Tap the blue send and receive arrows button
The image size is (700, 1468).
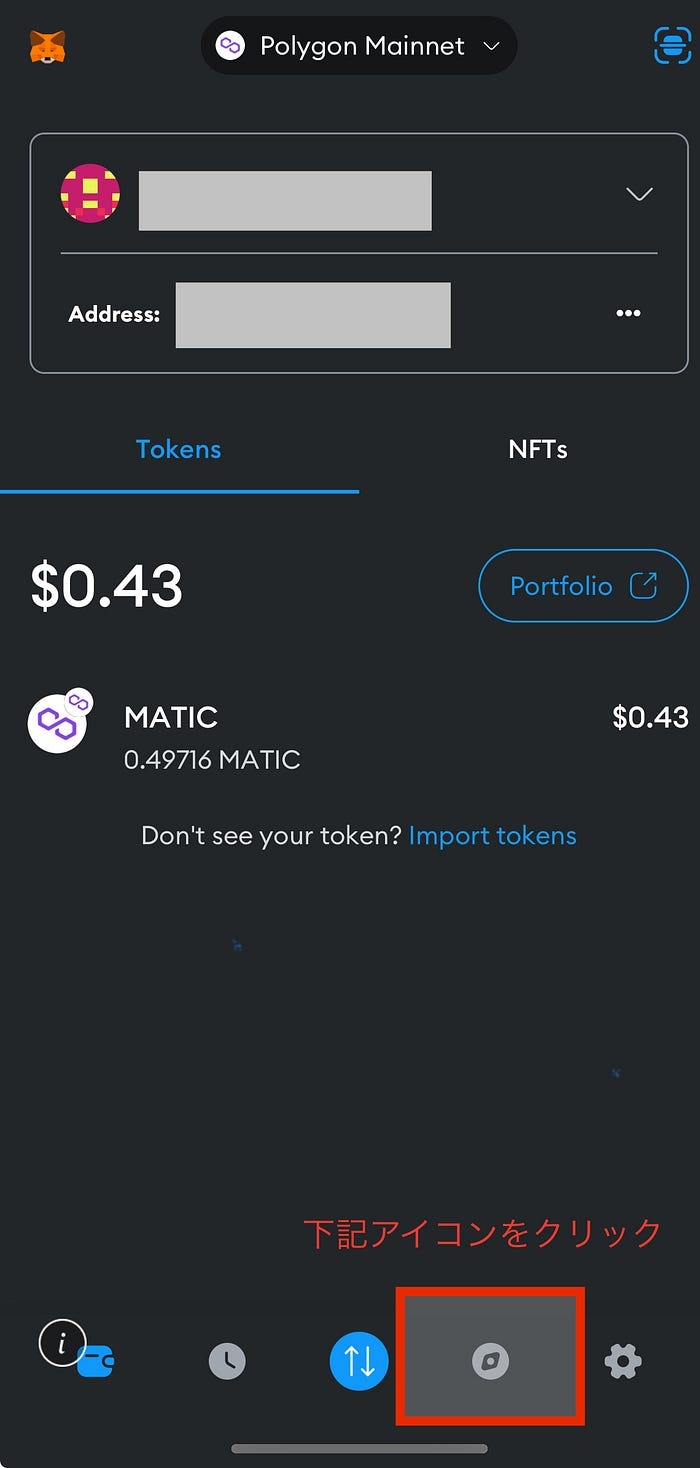[359, 1361]
